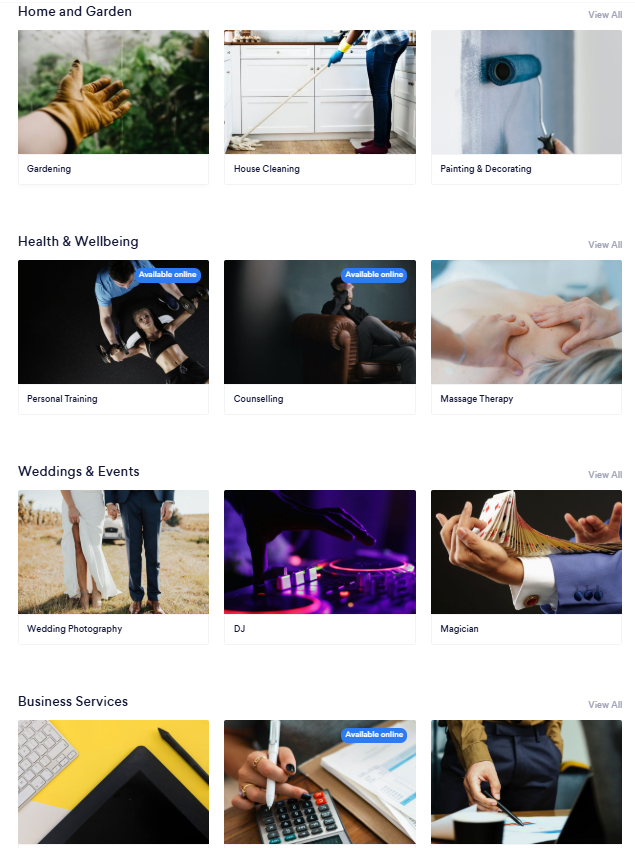Viewport: 635px width, 848px height.
Task: Open Painting & Decorating services
Action: click(x=526, y=106)
